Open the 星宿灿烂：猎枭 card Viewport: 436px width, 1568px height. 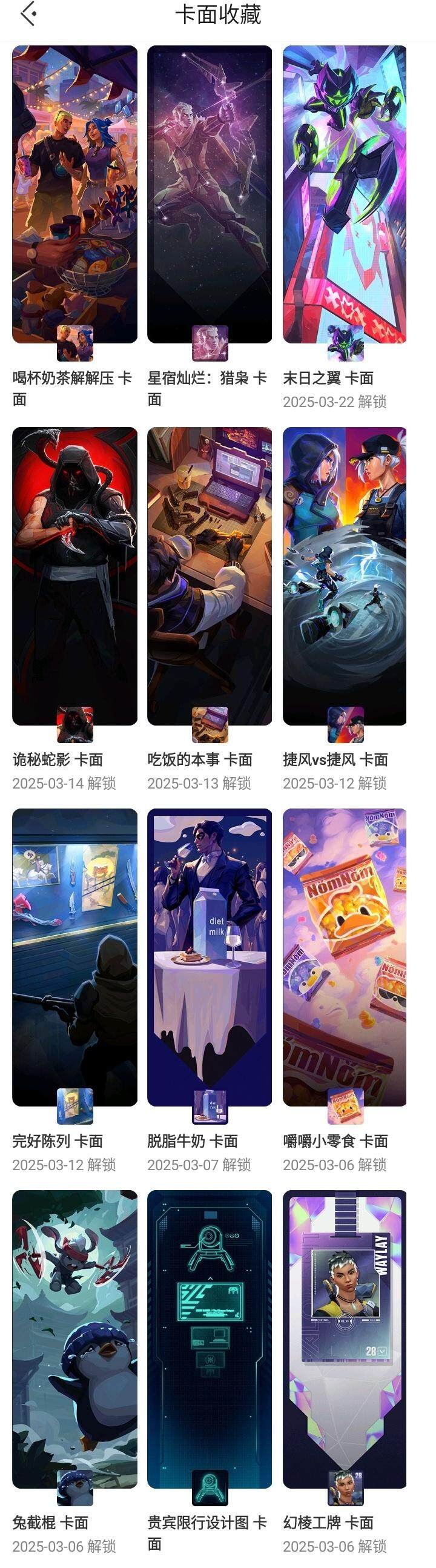point(210,195)
